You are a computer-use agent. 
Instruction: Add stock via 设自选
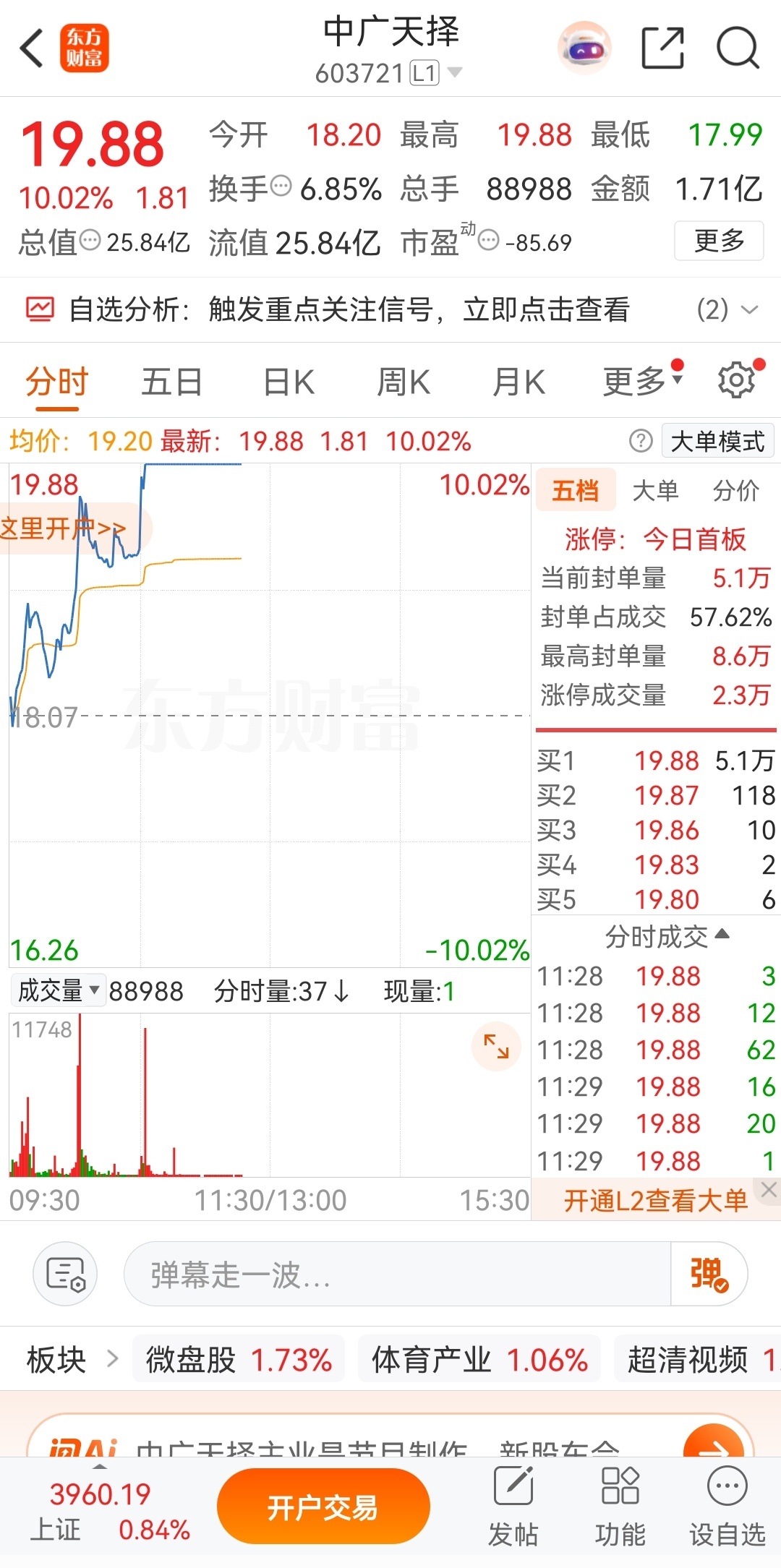(x=727, y=1507)
